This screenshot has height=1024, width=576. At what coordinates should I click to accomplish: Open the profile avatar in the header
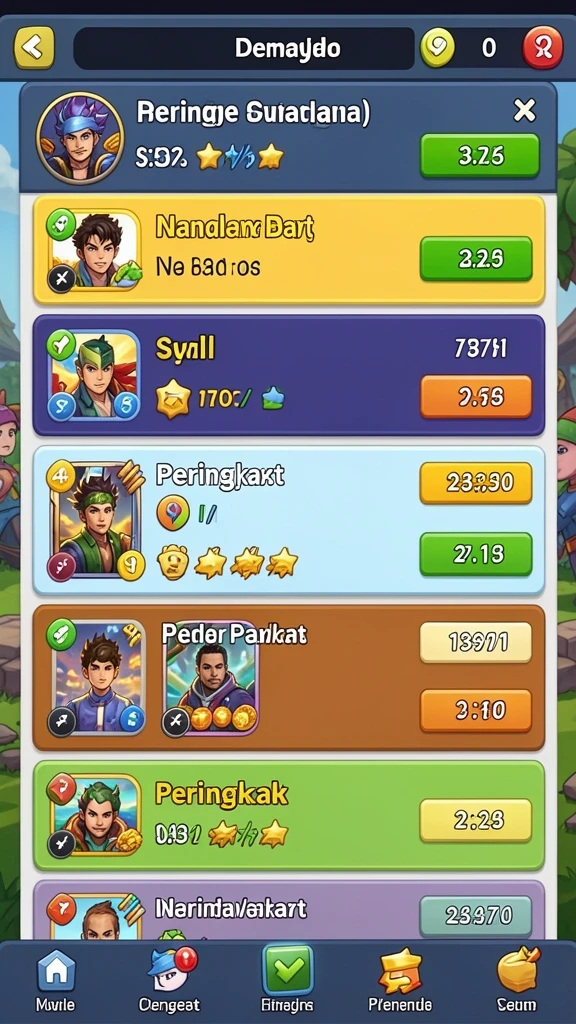pyautogui.click(x=80, y=136)
